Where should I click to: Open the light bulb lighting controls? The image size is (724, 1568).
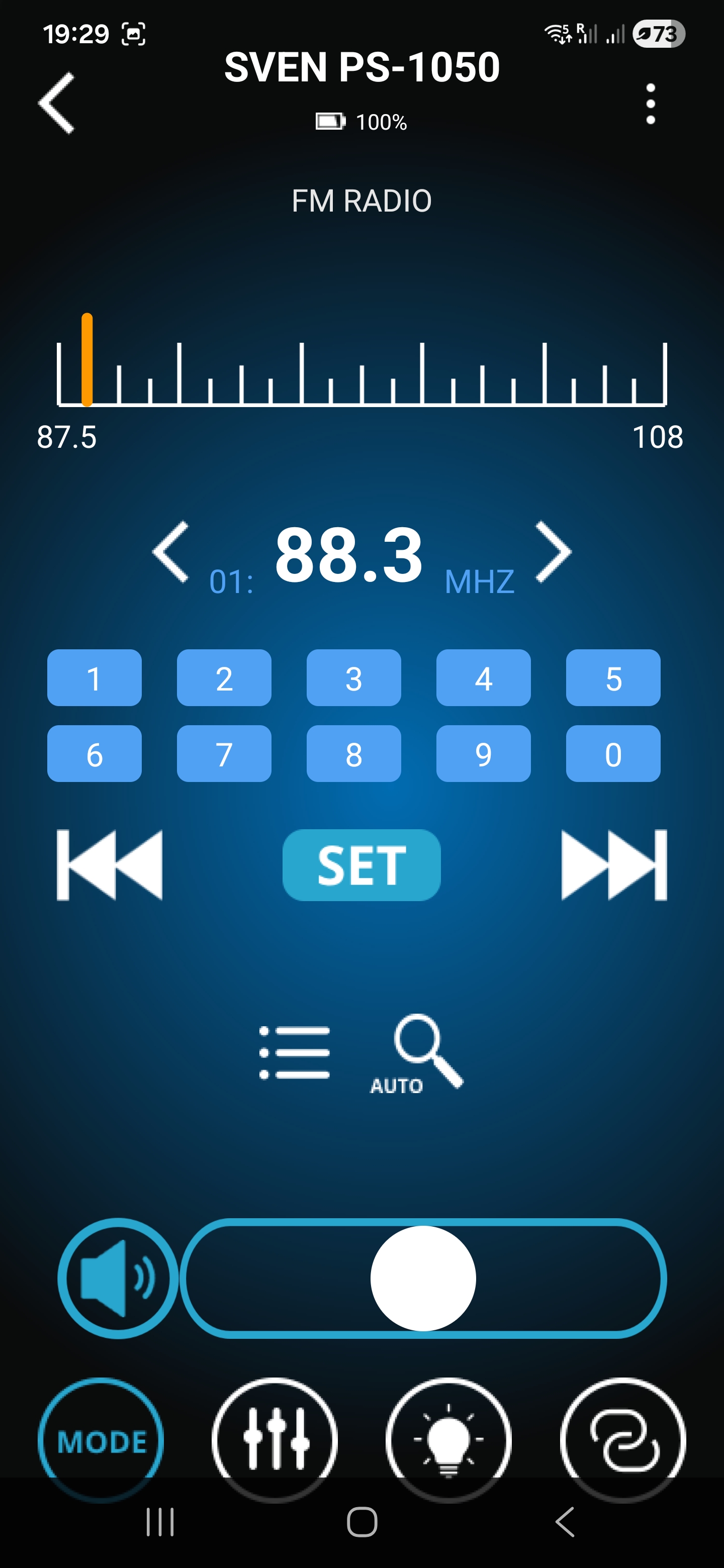pyautogui.click(x=449, y=1440)
